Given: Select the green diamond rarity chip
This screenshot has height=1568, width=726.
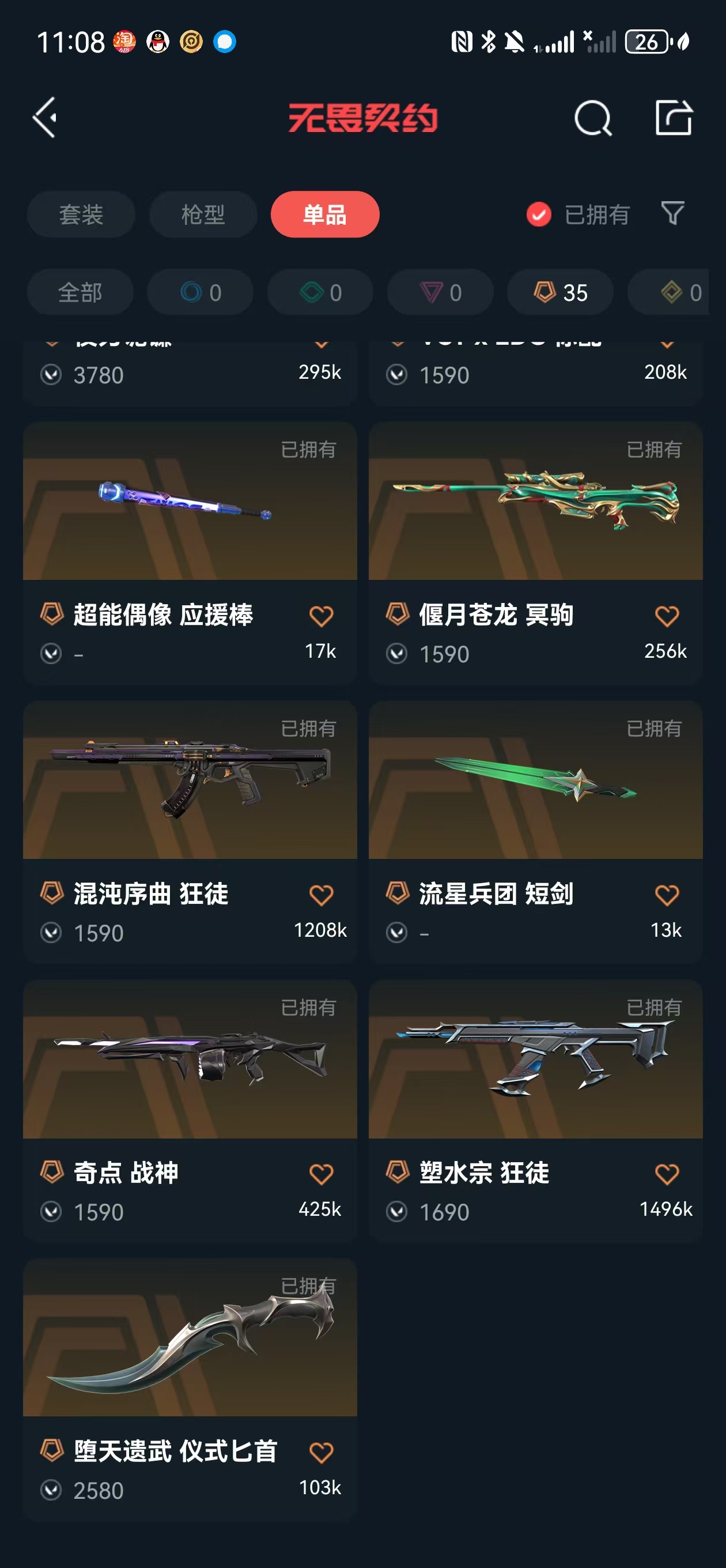Looking at the screenshot, I should [x=320, y=292].
